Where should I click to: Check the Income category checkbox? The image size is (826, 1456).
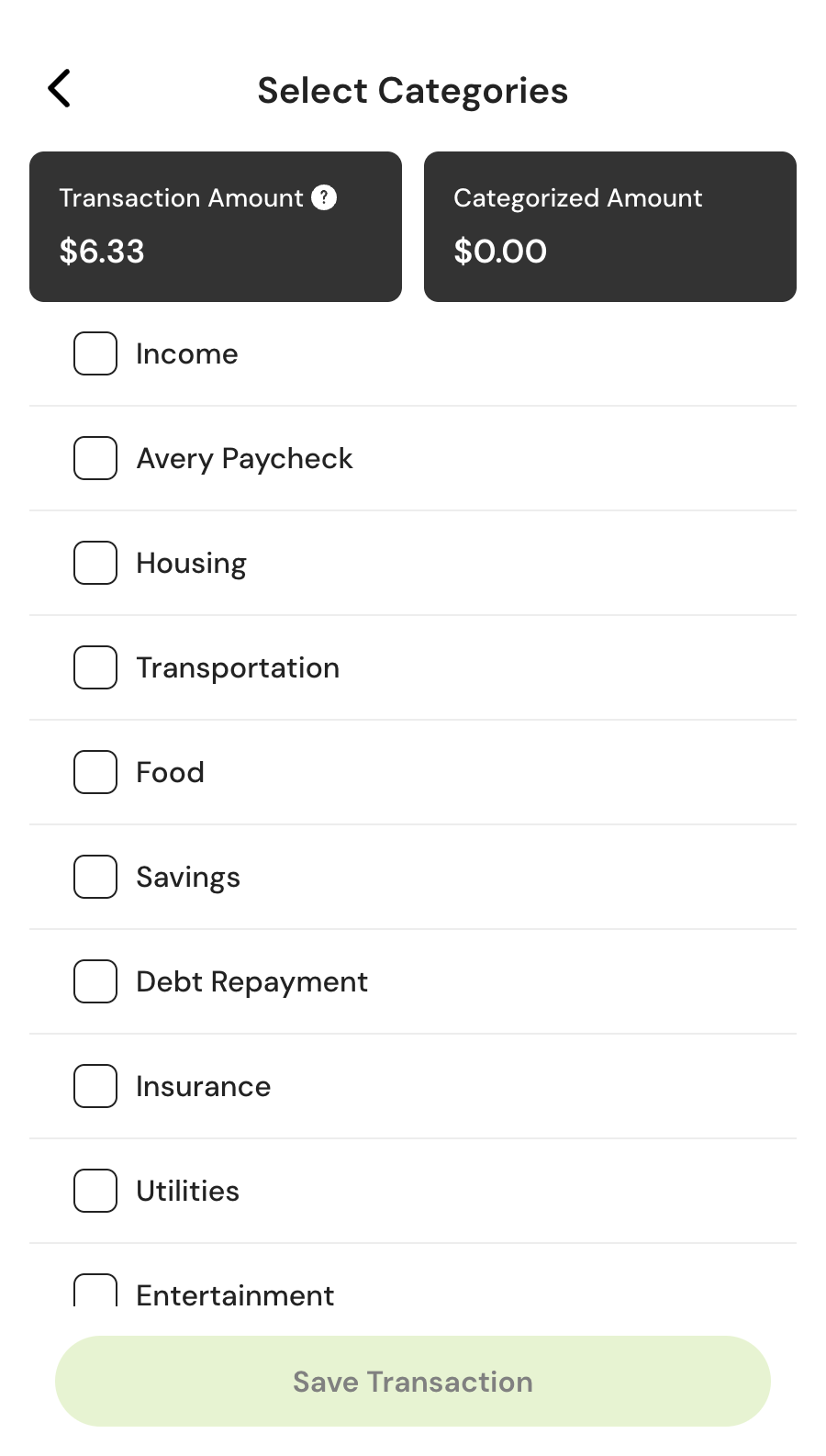95,353
